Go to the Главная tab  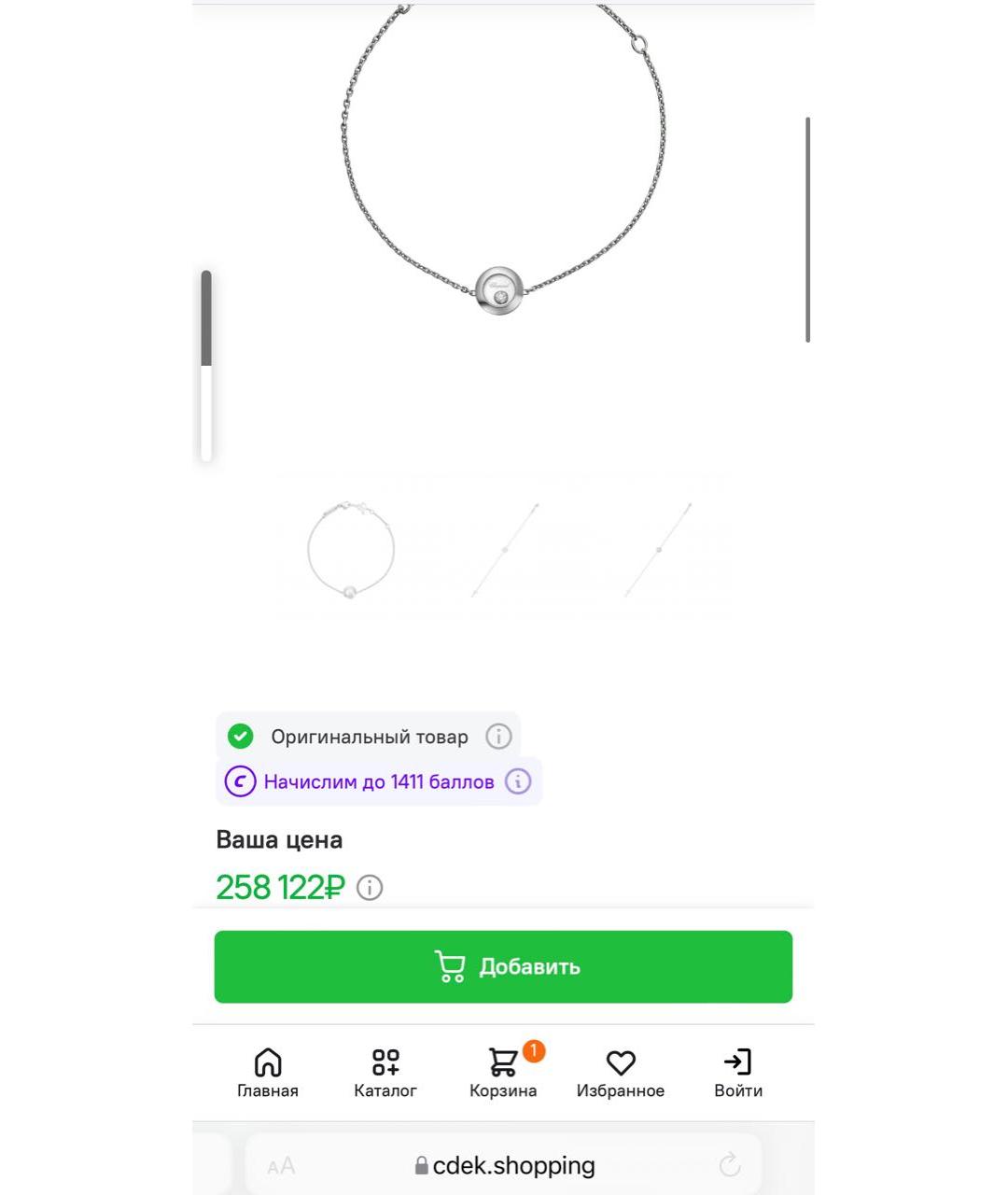pos(268,1073)
